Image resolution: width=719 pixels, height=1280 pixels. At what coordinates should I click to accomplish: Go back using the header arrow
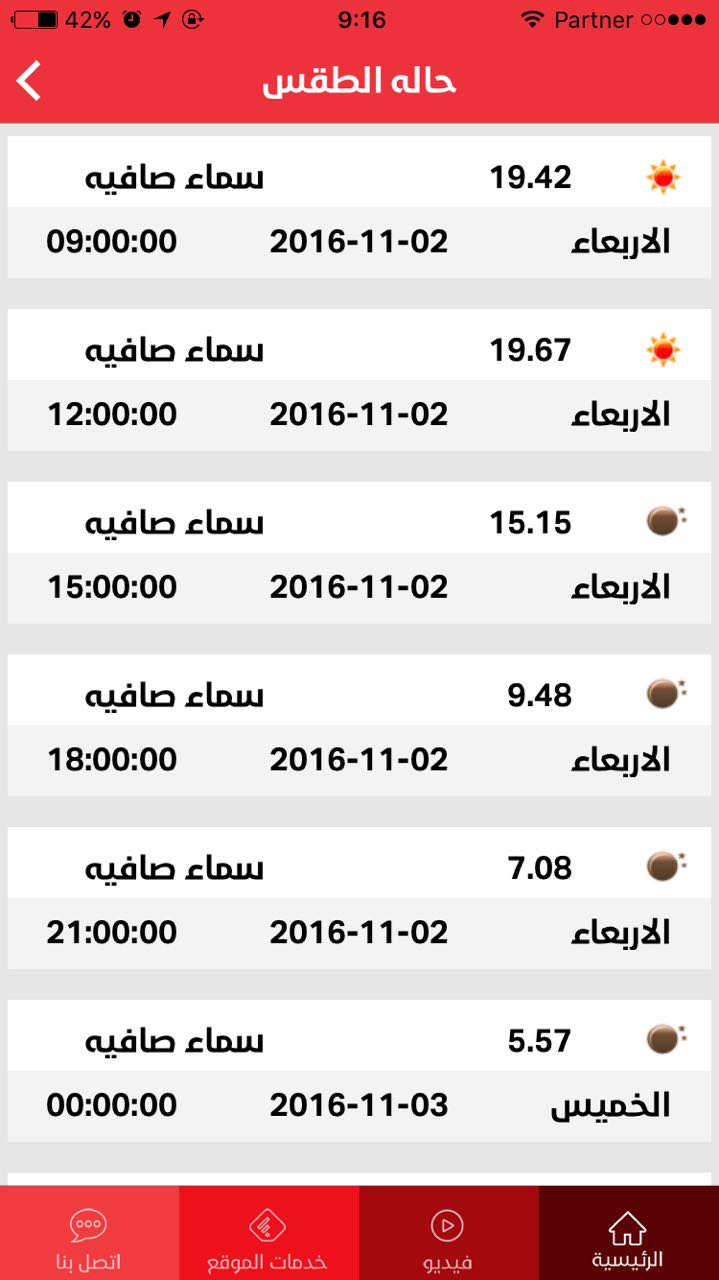pyautogui.click(x=29, y=81)
